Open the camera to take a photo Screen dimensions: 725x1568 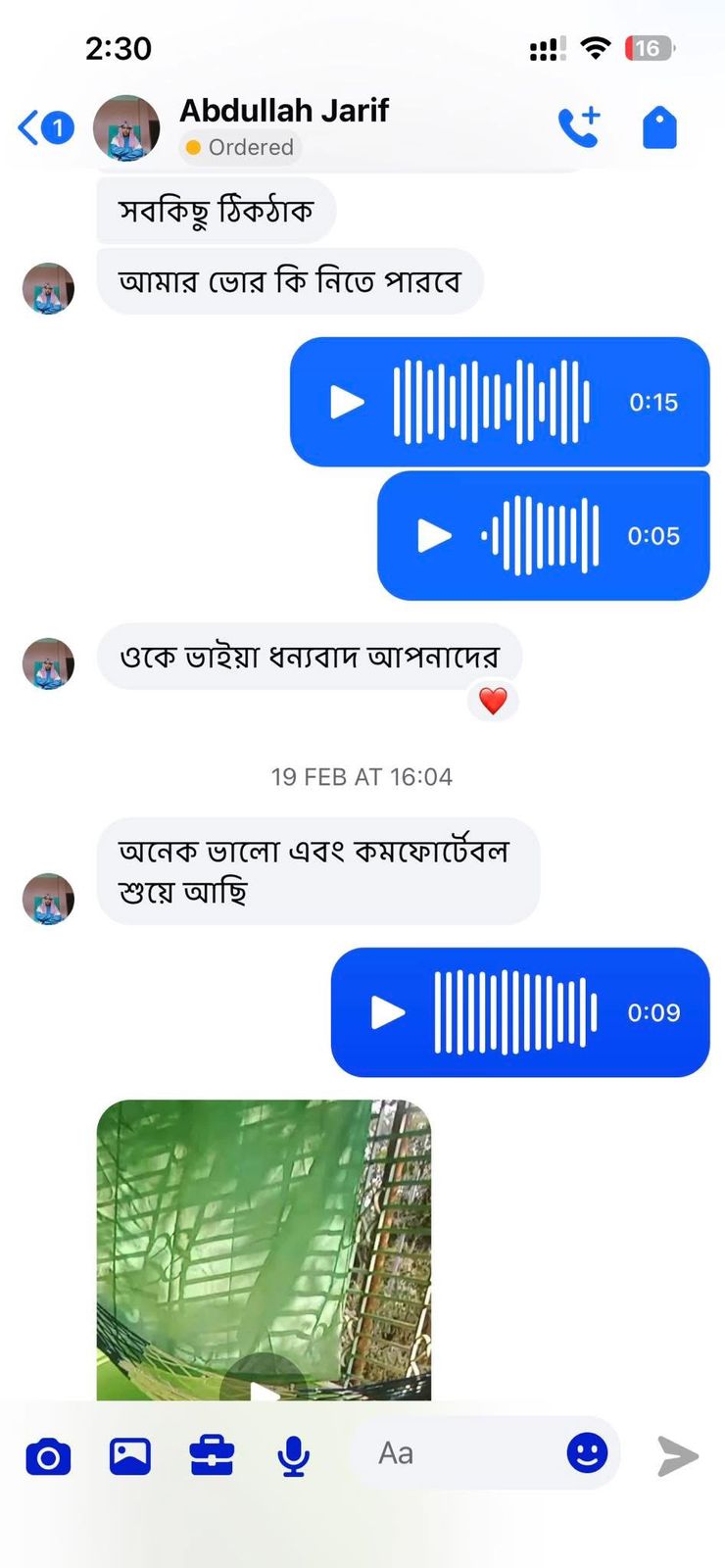click(48, 1456)
